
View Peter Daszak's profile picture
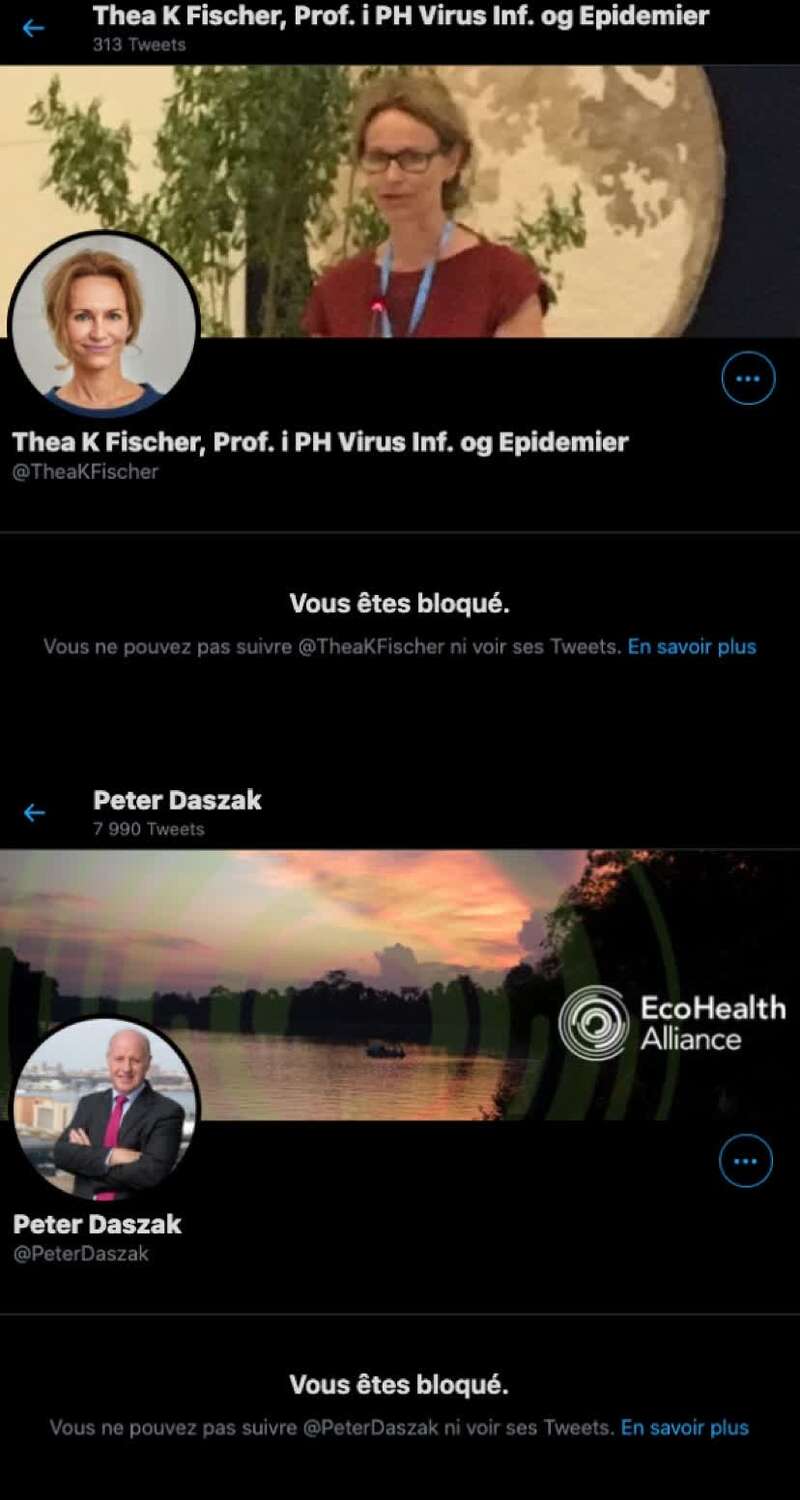point(104,1107)
